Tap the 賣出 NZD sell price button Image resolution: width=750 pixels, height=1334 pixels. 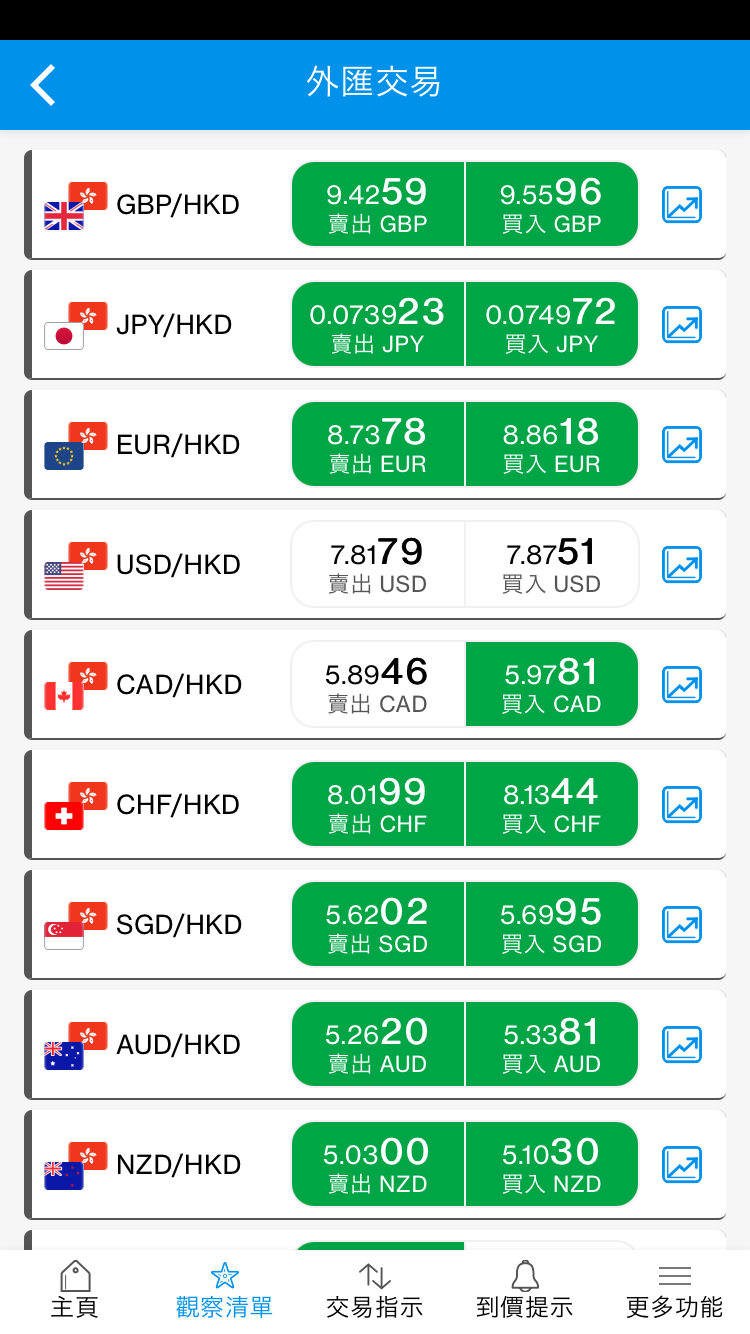377,1164
